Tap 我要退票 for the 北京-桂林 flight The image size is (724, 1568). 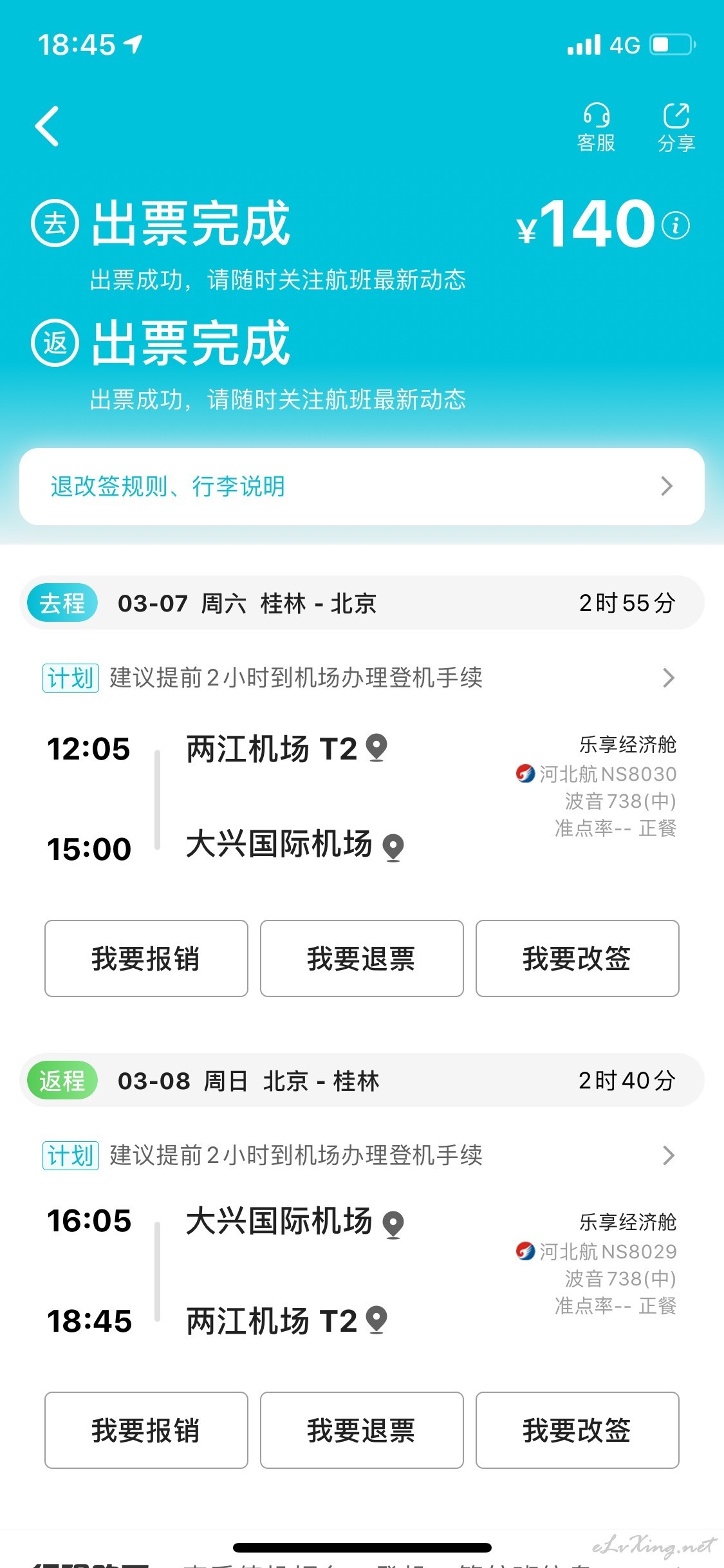click(x=362, y=1430)
